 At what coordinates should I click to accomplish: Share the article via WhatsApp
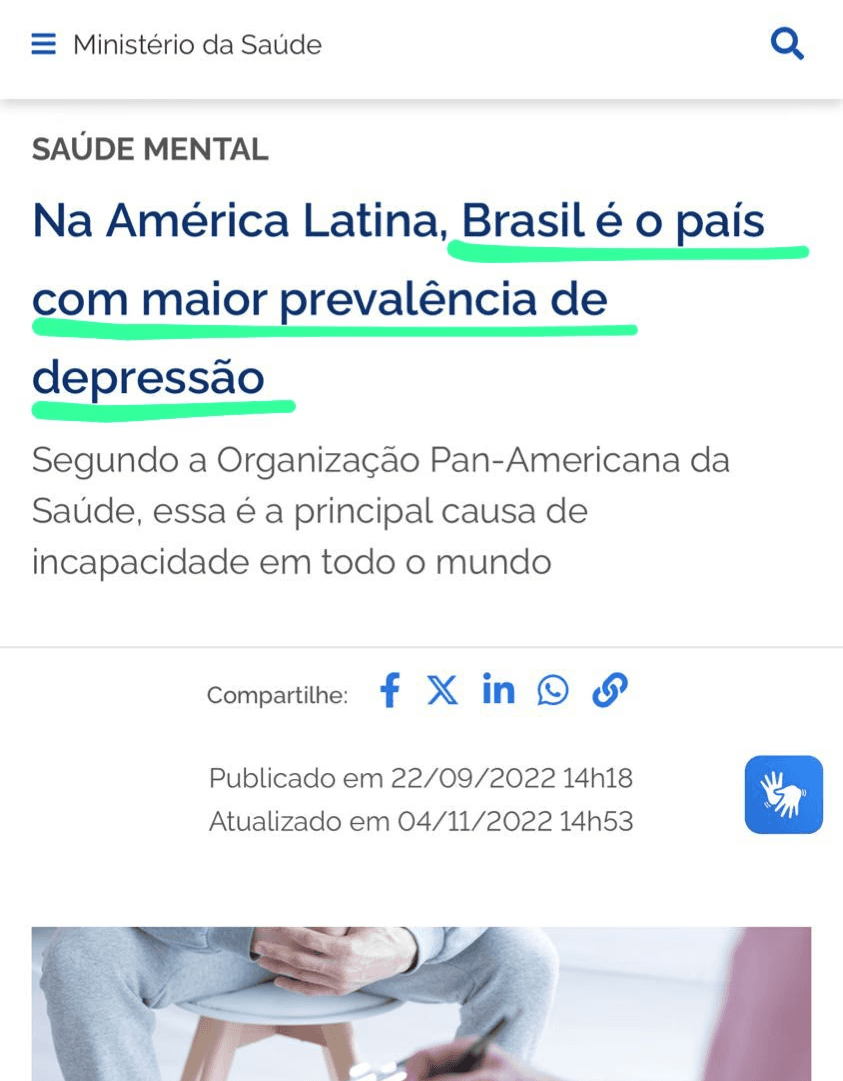pos(553,690)
